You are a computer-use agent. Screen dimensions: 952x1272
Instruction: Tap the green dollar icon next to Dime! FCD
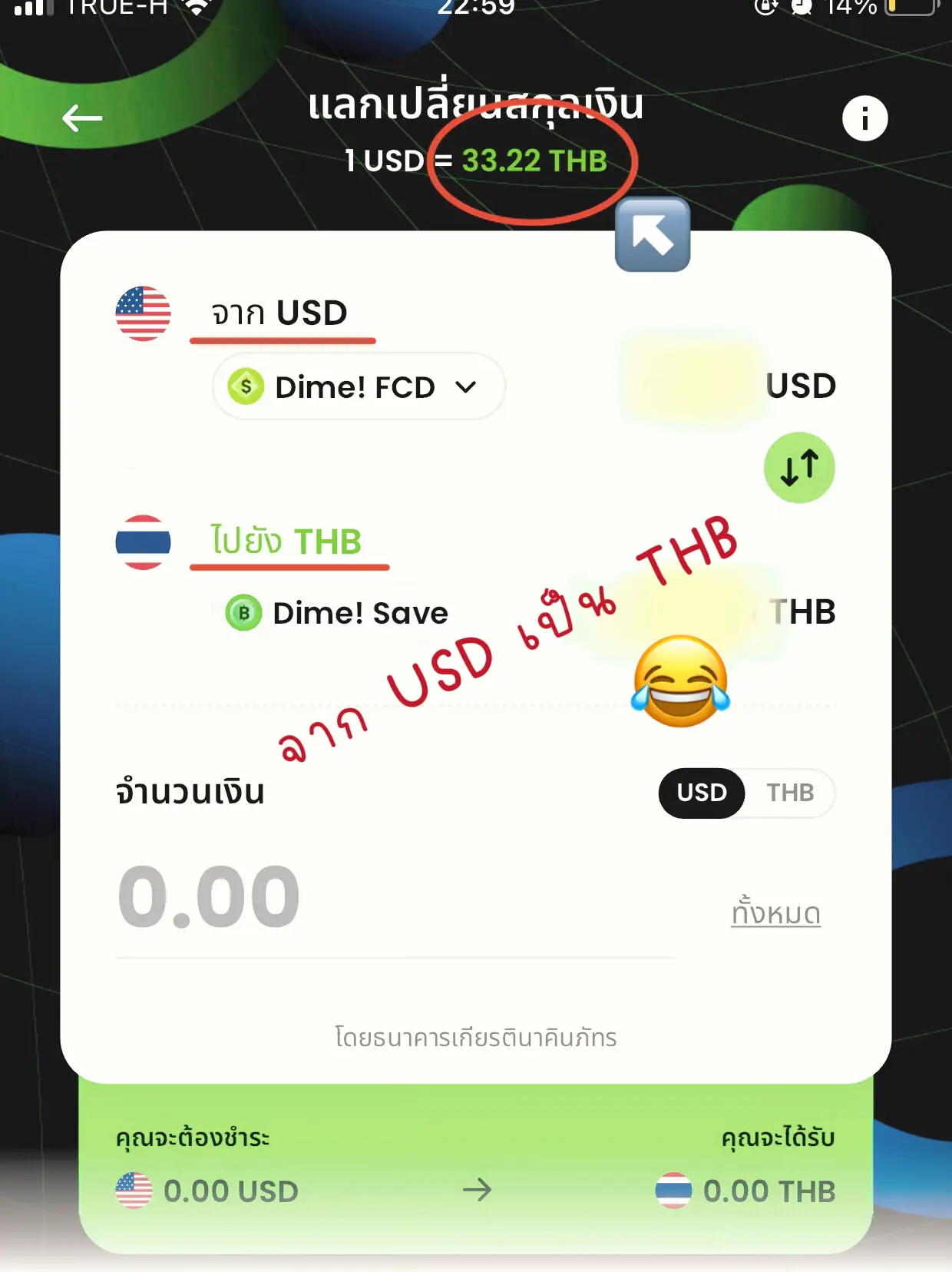point(246,386)
